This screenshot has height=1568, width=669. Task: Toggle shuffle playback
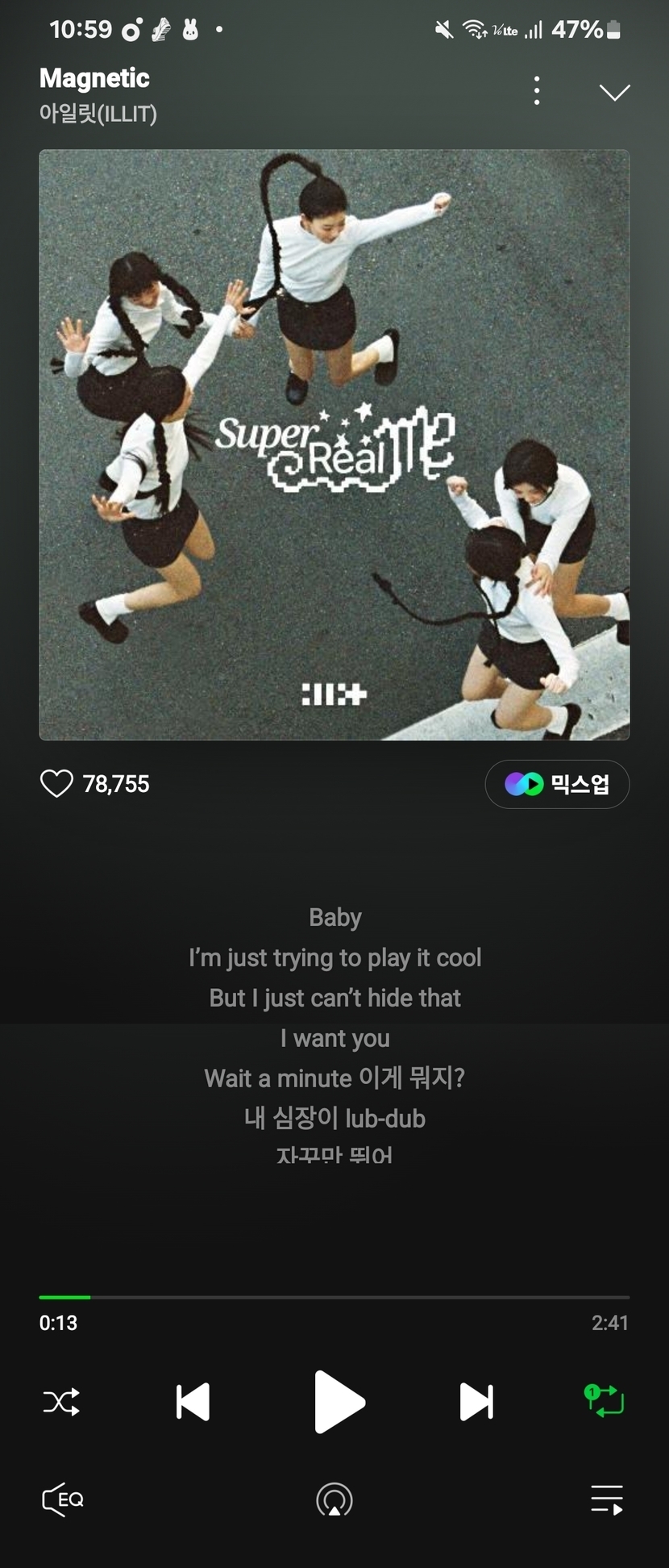tap(61, 1402)
